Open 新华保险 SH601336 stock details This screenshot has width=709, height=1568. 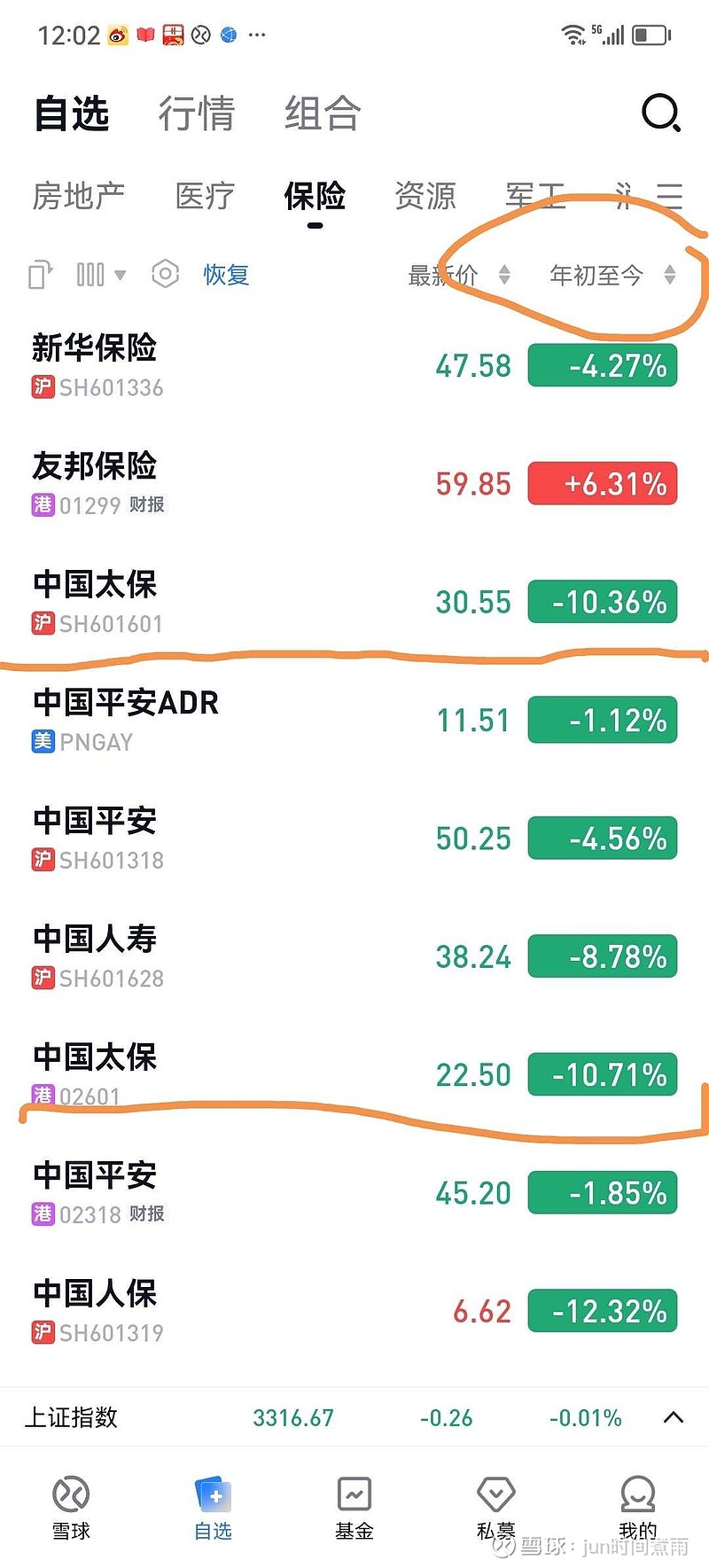(354, 365)
